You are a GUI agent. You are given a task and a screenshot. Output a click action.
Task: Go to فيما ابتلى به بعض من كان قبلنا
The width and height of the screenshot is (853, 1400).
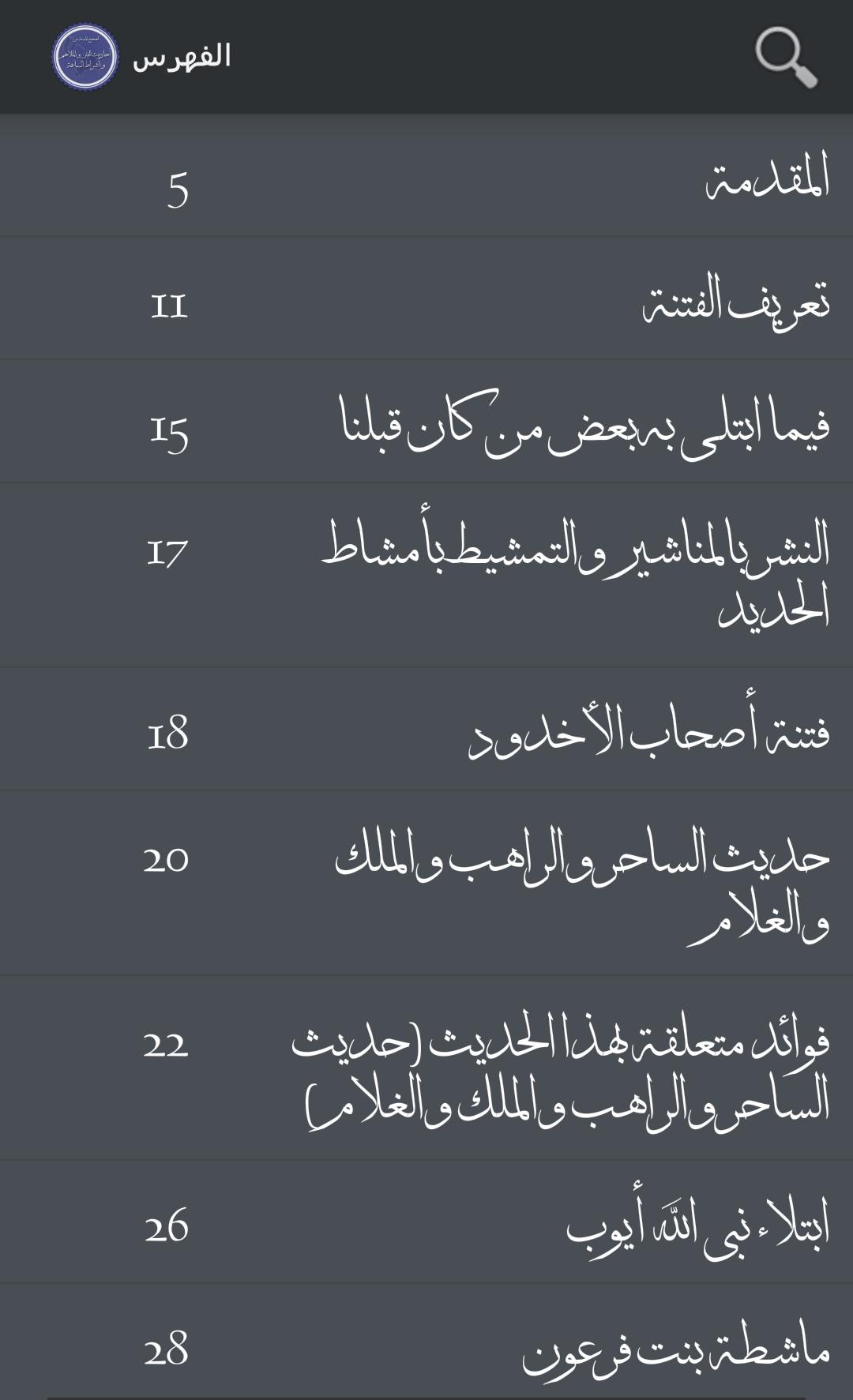pos(426,423)
